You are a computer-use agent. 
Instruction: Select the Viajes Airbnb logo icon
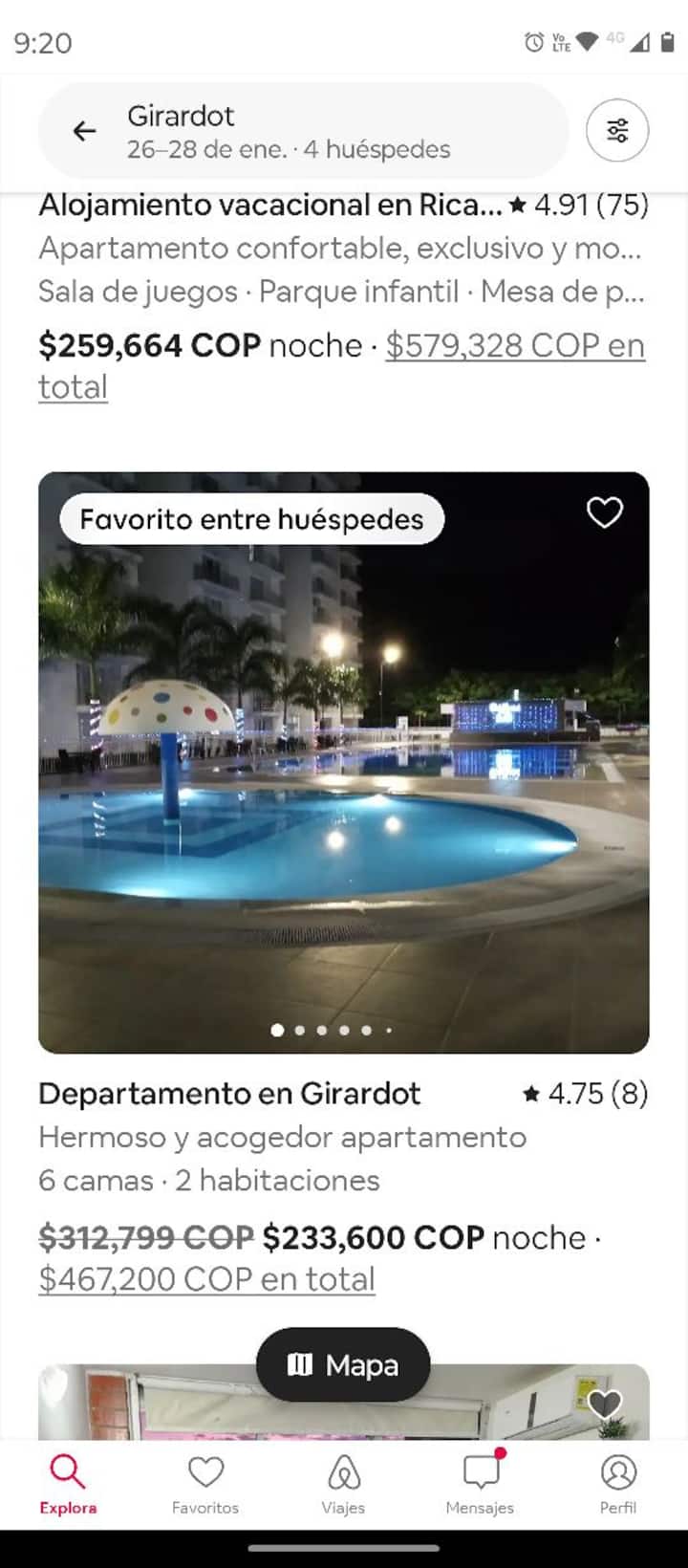point(343,1470)
